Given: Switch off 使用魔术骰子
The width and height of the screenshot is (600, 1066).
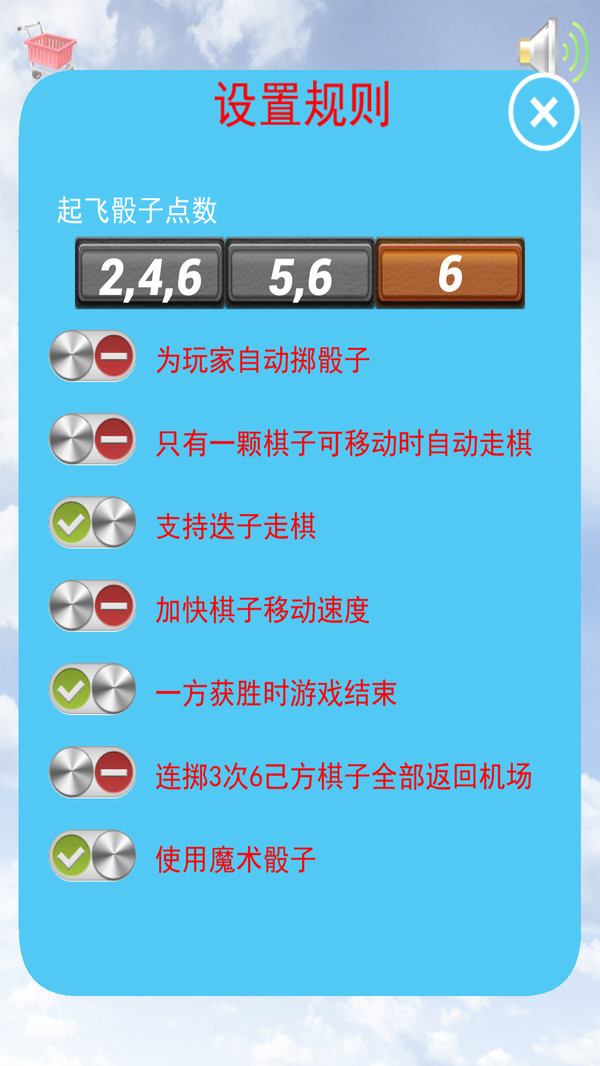Looking at the screenshot, I should click(x=93, y=856).
